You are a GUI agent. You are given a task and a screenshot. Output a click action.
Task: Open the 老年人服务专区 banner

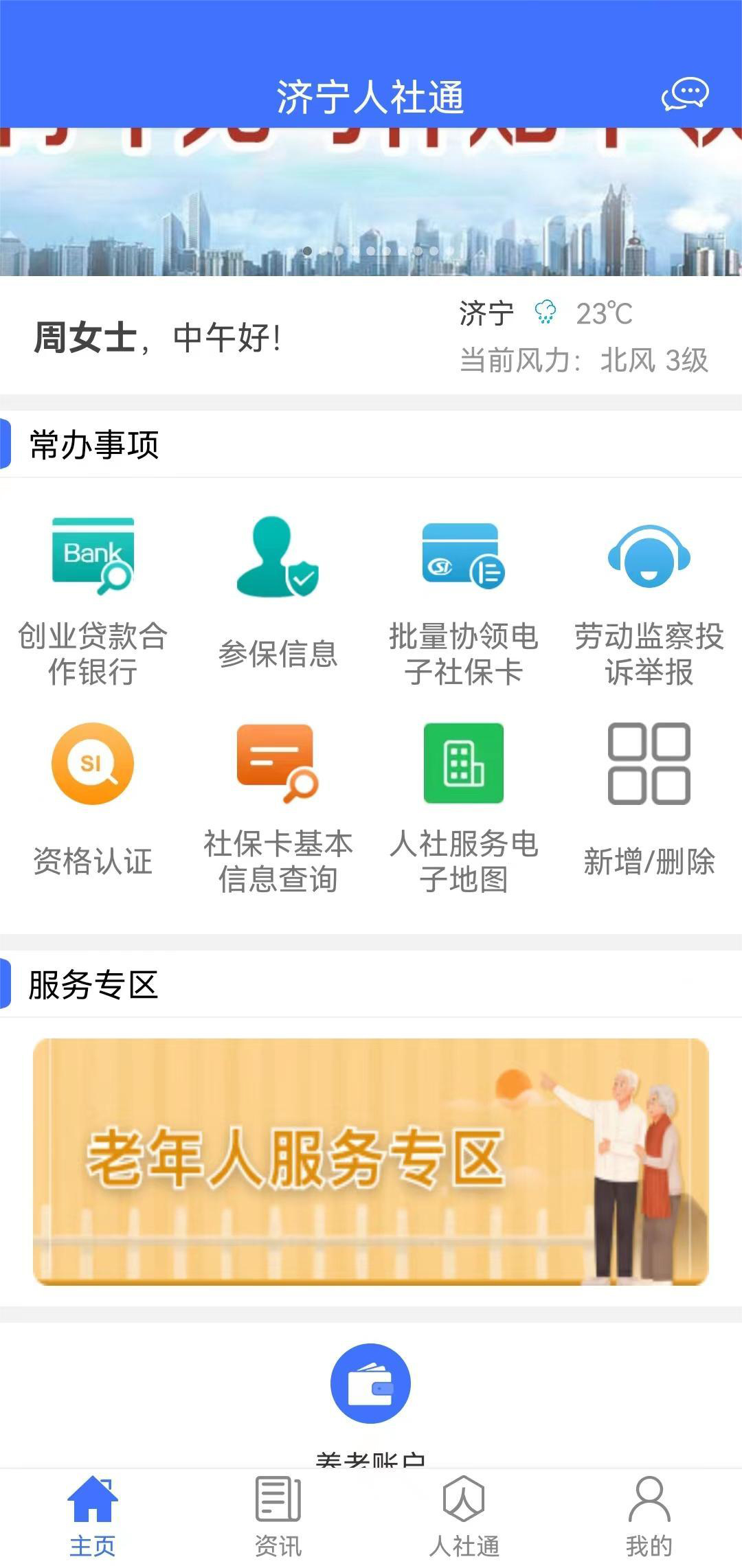[x=371, y=1161]
